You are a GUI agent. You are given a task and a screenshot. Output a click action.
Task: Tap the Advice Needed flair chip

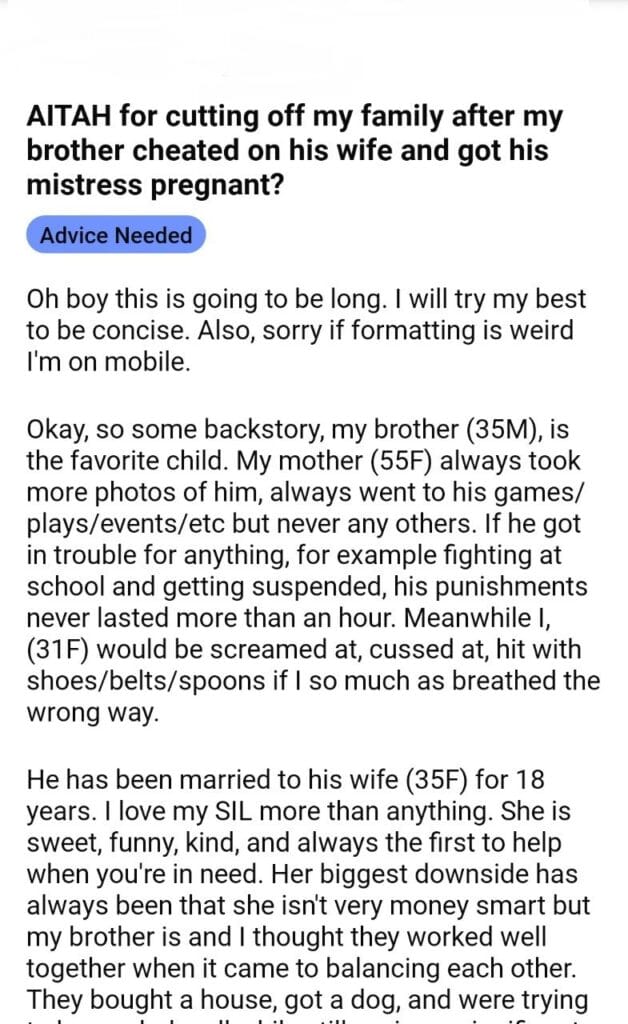click(x=116, y=236)
